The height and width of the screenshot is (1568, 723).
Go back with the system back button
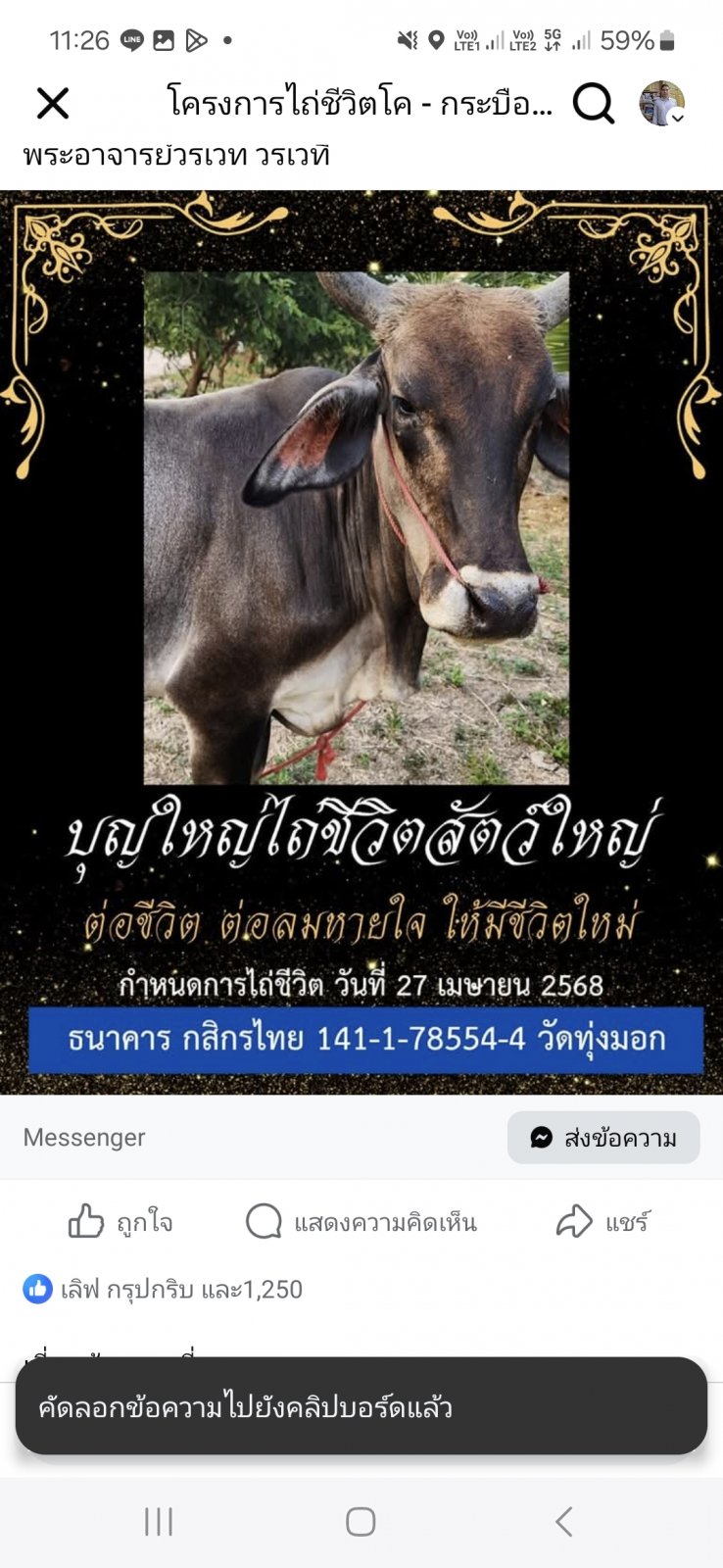click(563, 1521)
